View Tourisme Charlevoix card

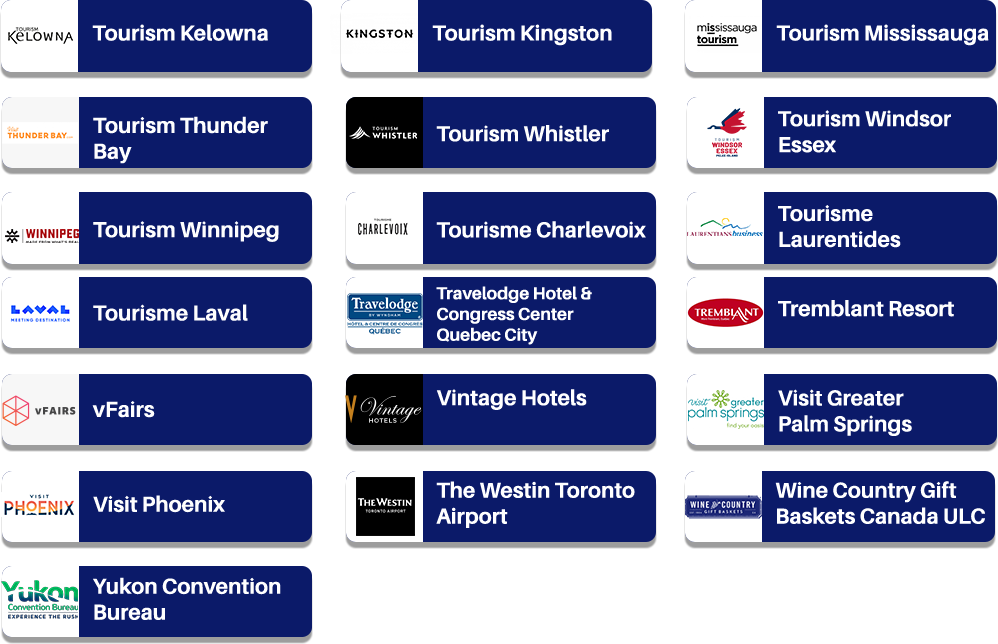click(541, 230)
